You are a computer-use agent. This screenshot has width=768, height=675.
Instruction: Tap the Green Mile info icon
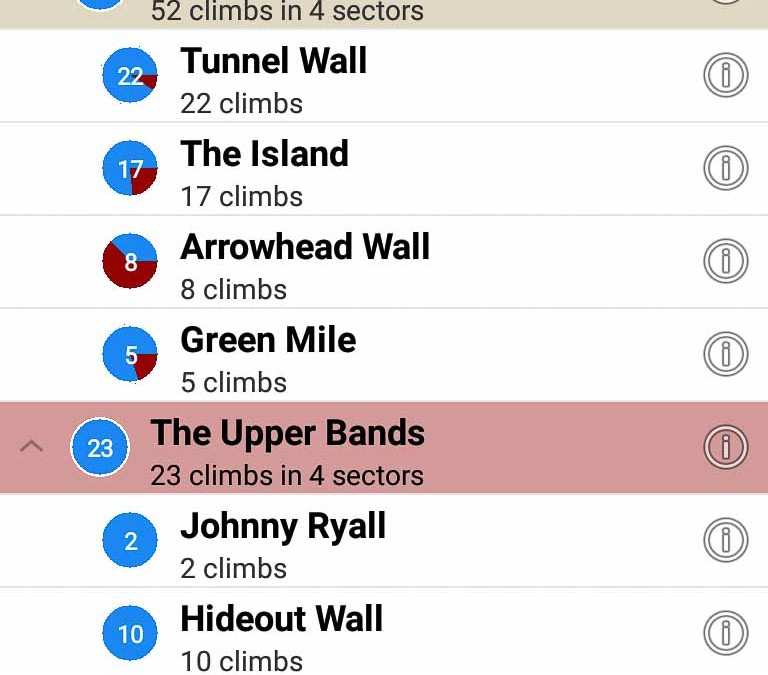(725, 354)
